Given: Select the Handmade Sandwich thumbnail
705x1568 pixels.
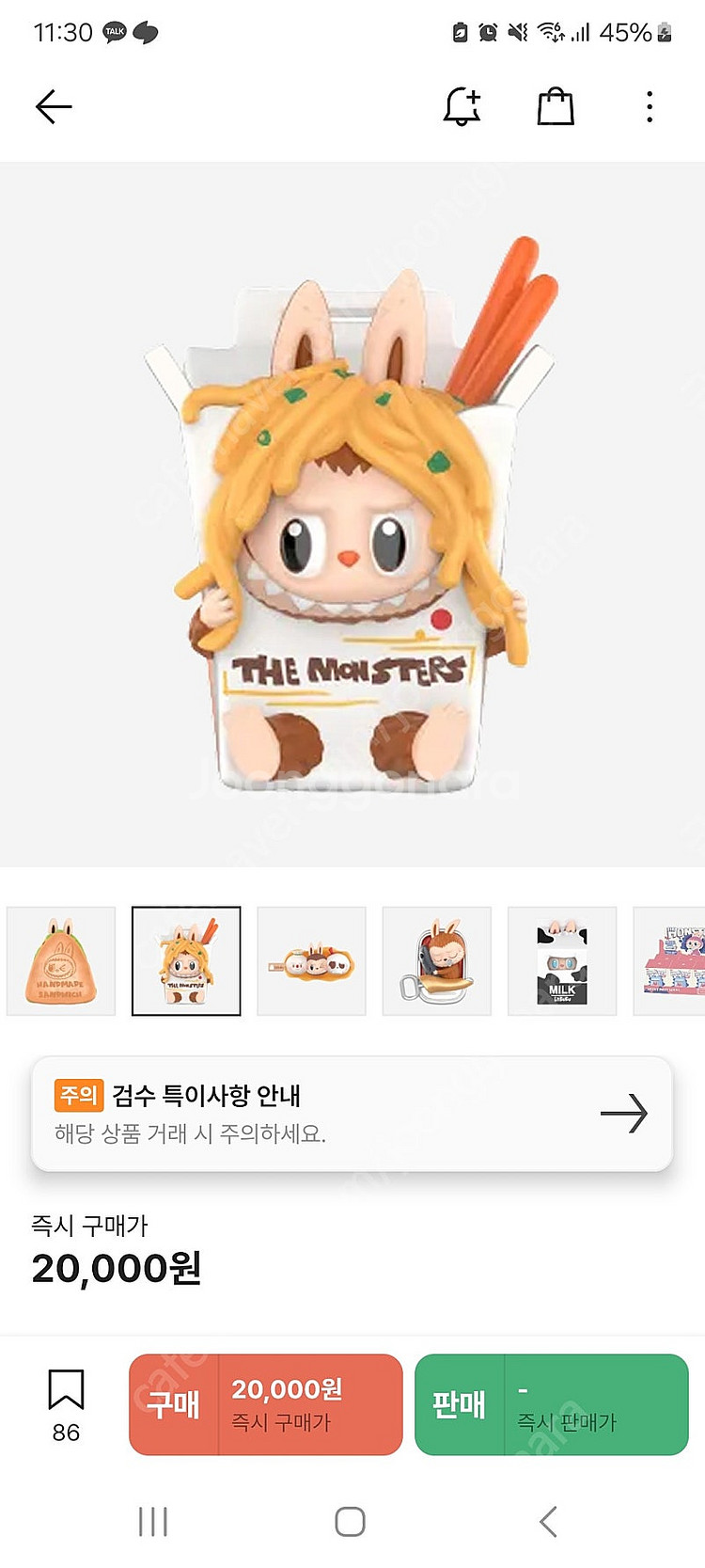Looking at the screenshot, I should 61,961.
